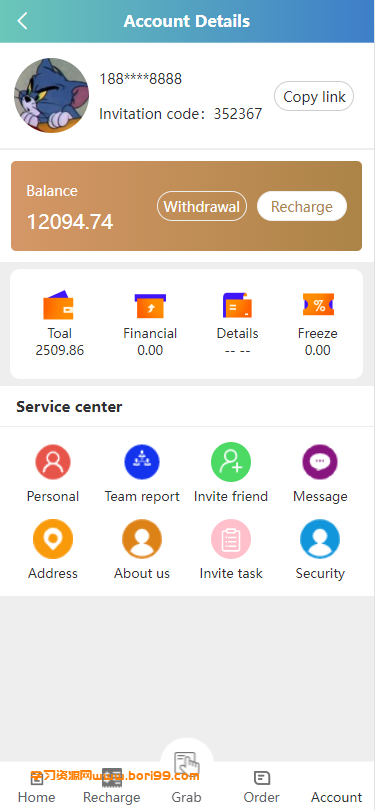The height and width of the screenshot is (810, 375).
Task: Switch to the Home tab
Action: tap(36, 787)
